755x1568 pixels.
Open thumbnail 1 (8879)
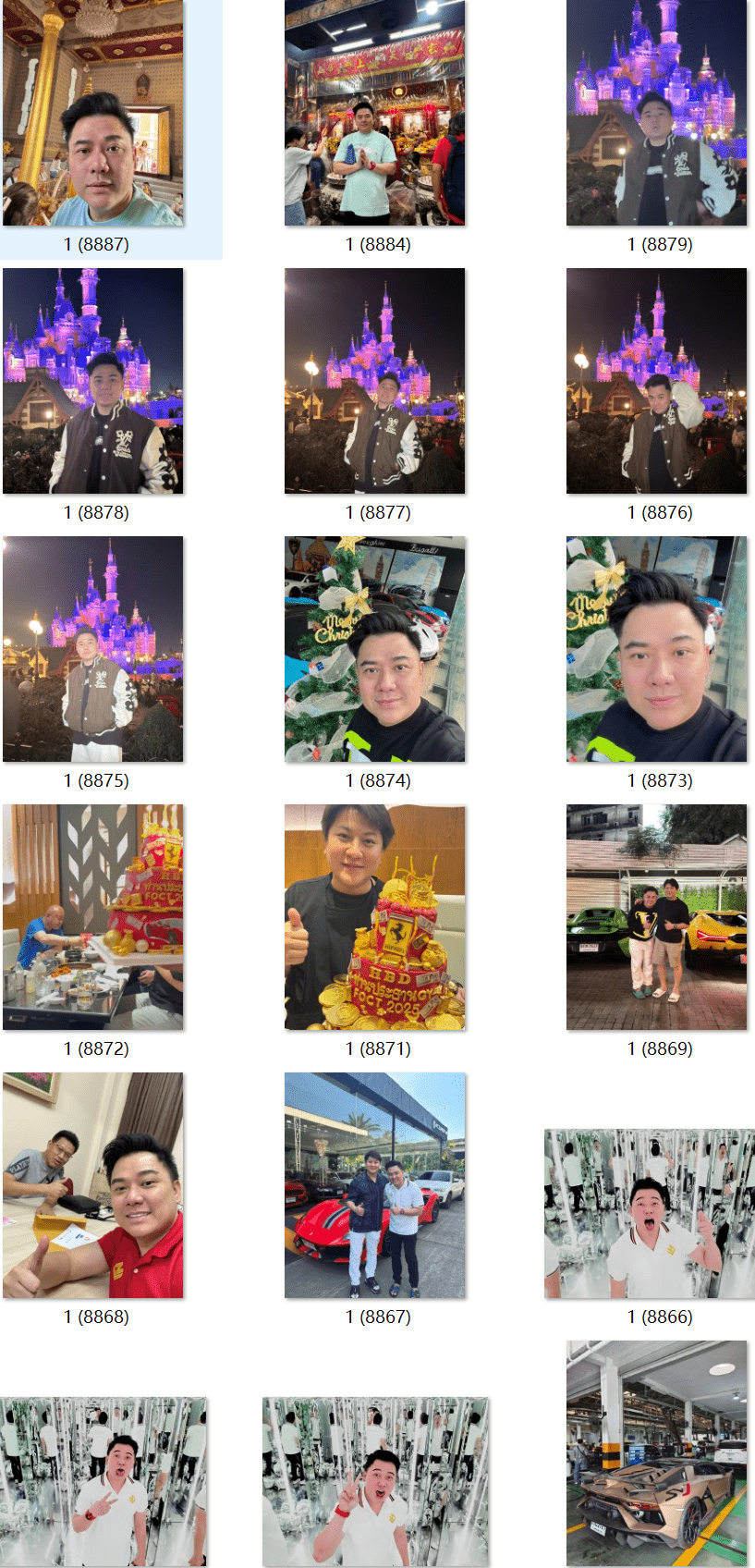[656, 114]
